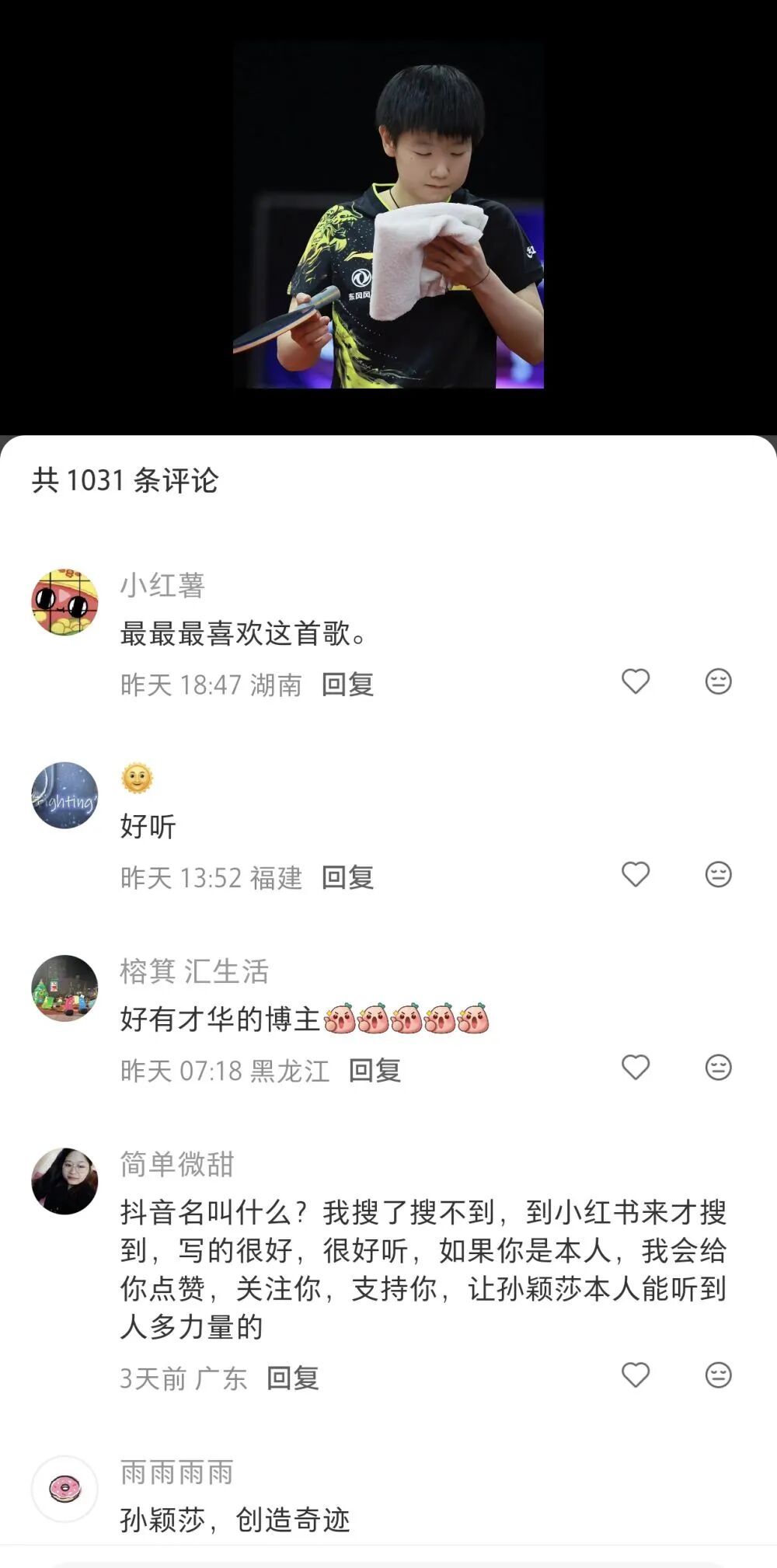Like 榕箕 汇生活's comment
The width and height of the screenshot is (777, 1568).
pyautogui.click(x=635, y=1067)
